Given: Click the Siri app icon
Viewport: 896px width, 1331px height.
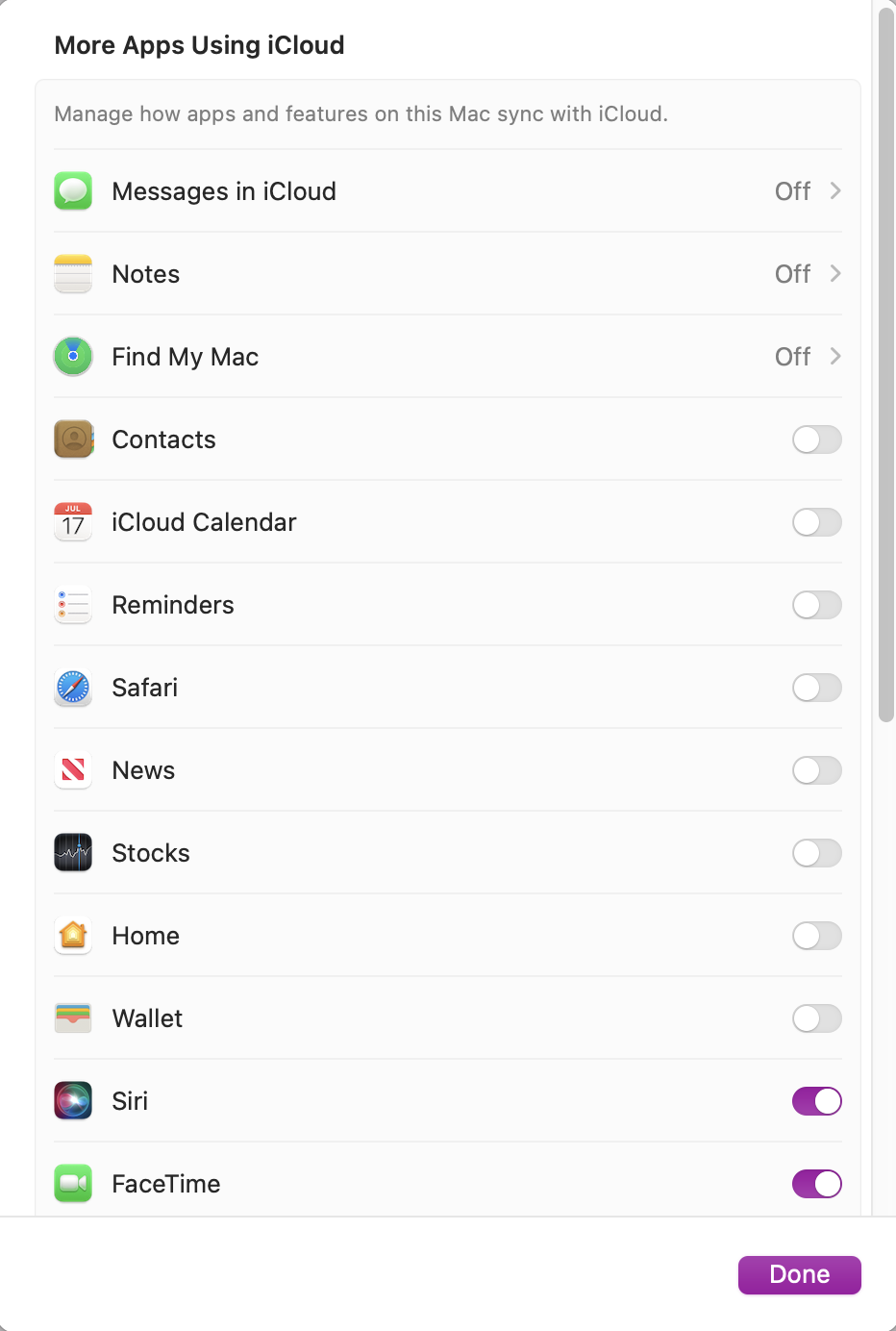Looking at the screenshot, I should [x=73, y=1101].
